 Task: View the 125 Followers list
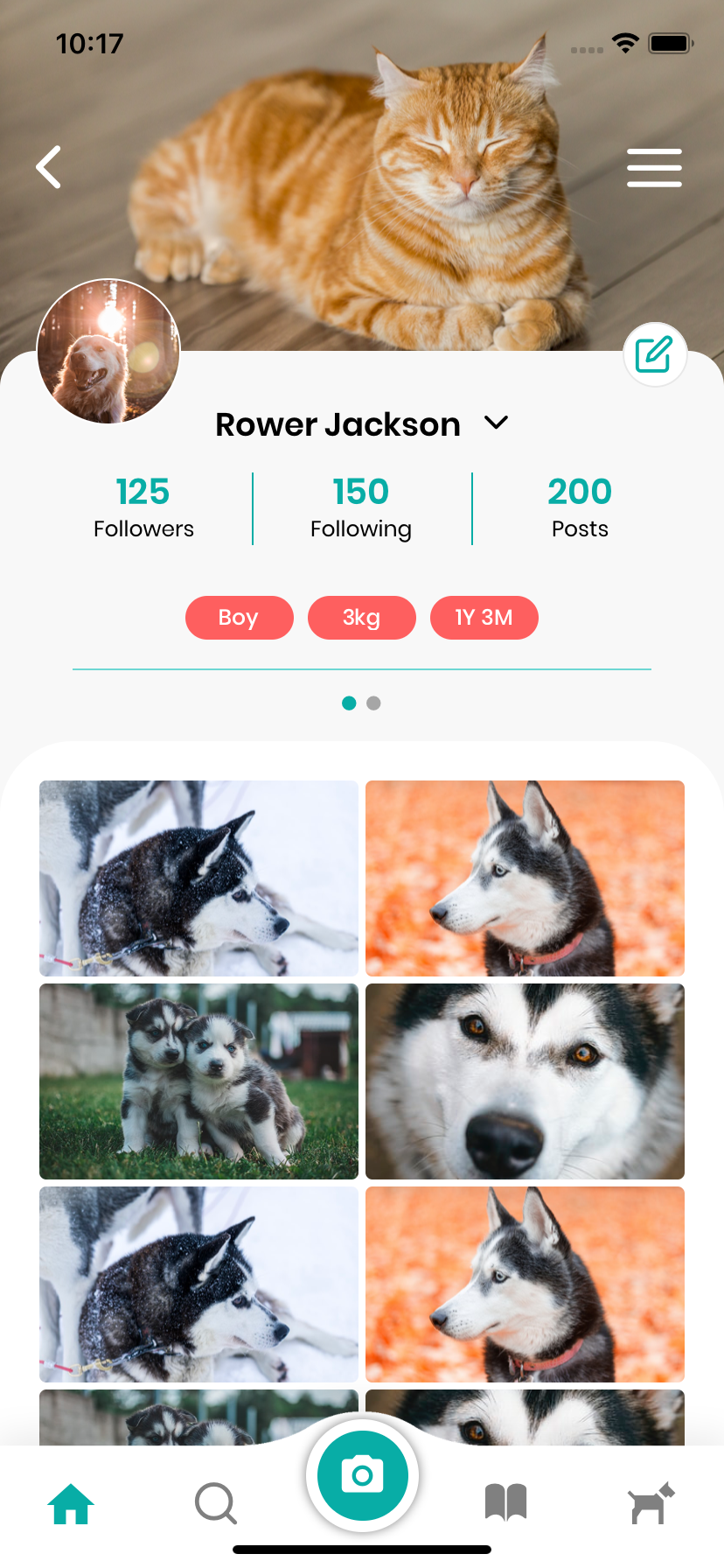click(x=143, y=507)
